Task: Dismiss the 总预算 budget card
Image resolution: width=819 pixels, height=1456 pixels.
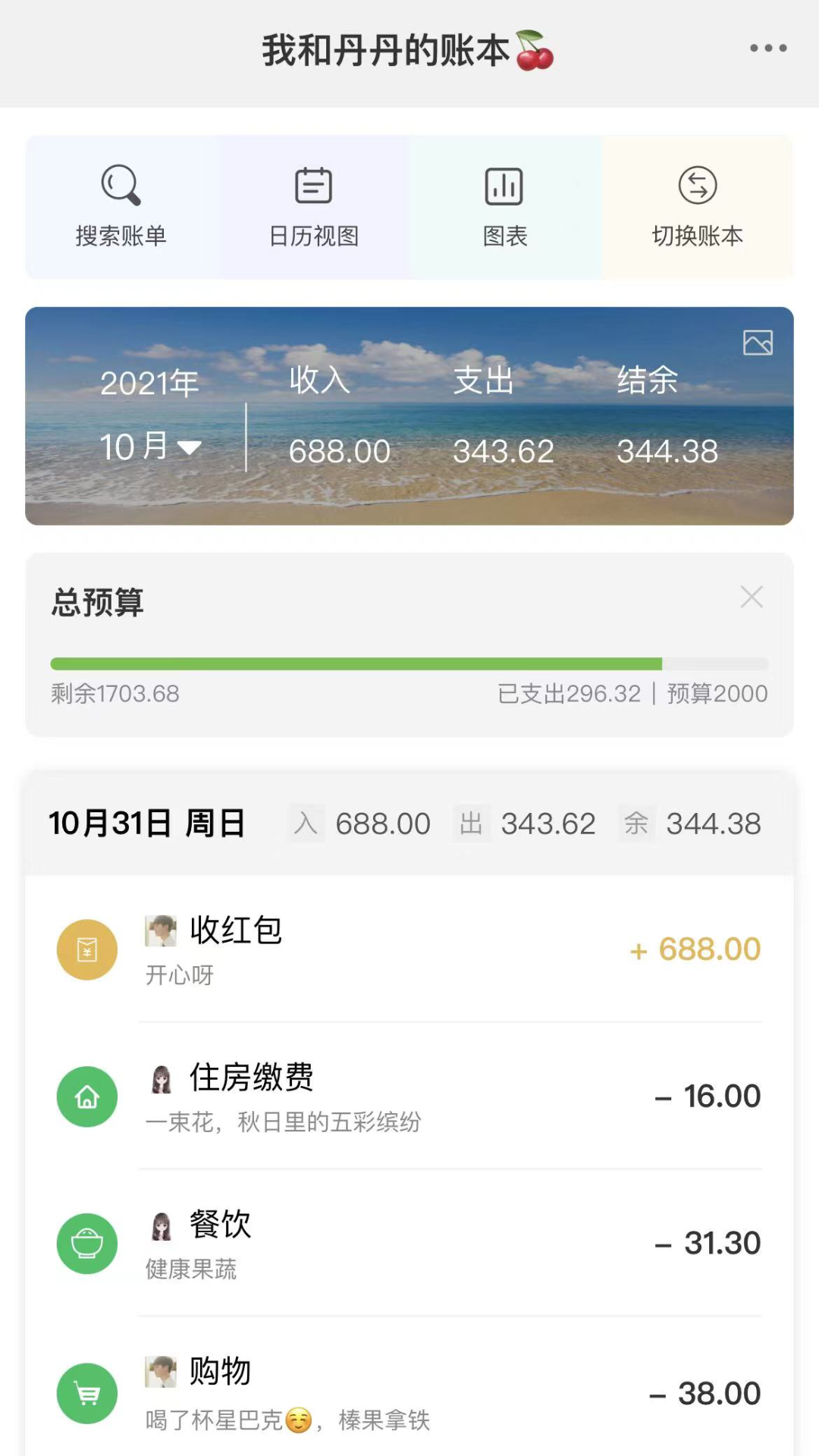Action: [x=752, y=598]
